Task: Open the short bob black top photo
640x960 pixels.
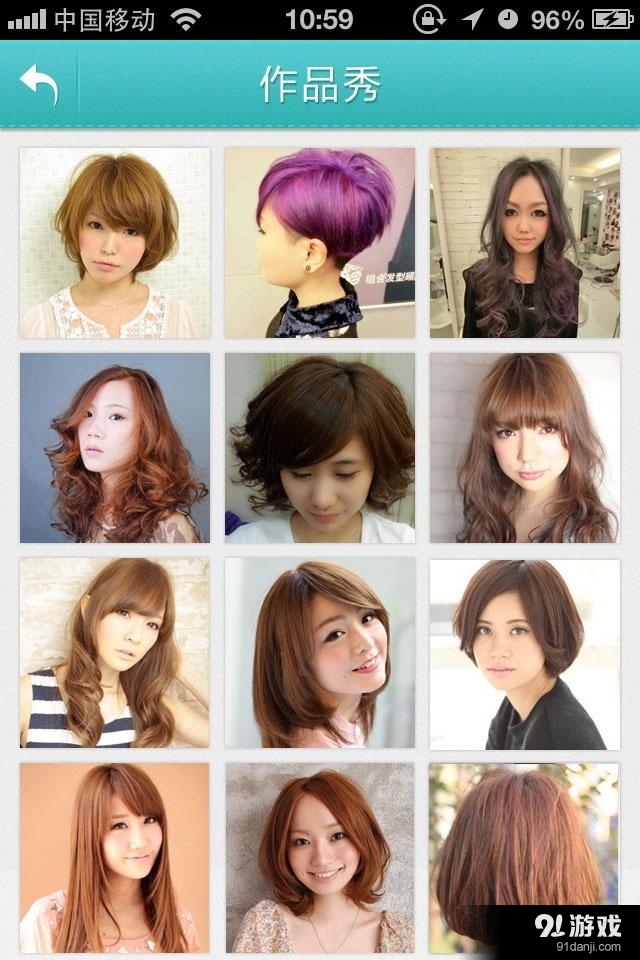Action: pos(525,653)
